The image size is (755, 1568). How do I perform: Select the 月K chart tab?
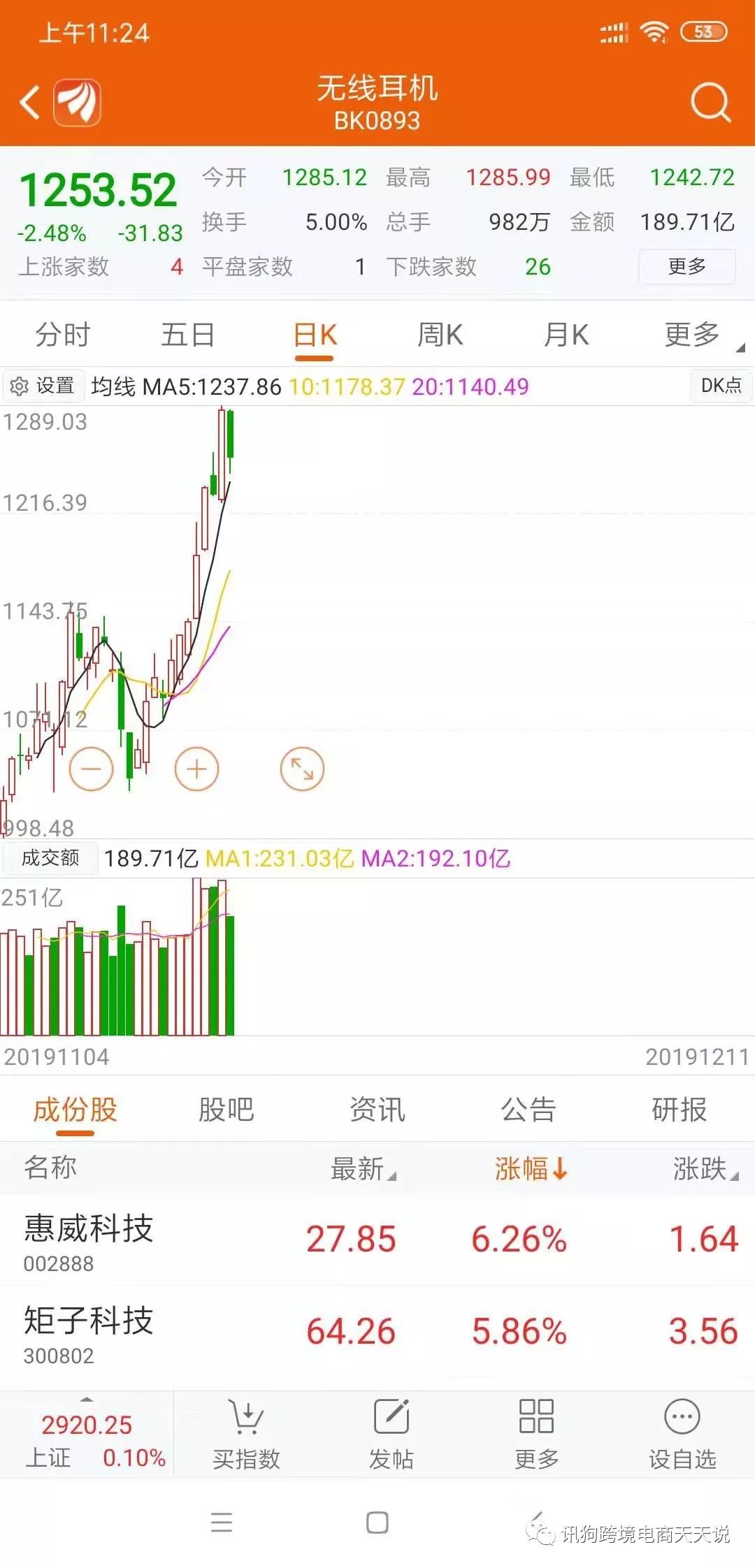point(566,335)
